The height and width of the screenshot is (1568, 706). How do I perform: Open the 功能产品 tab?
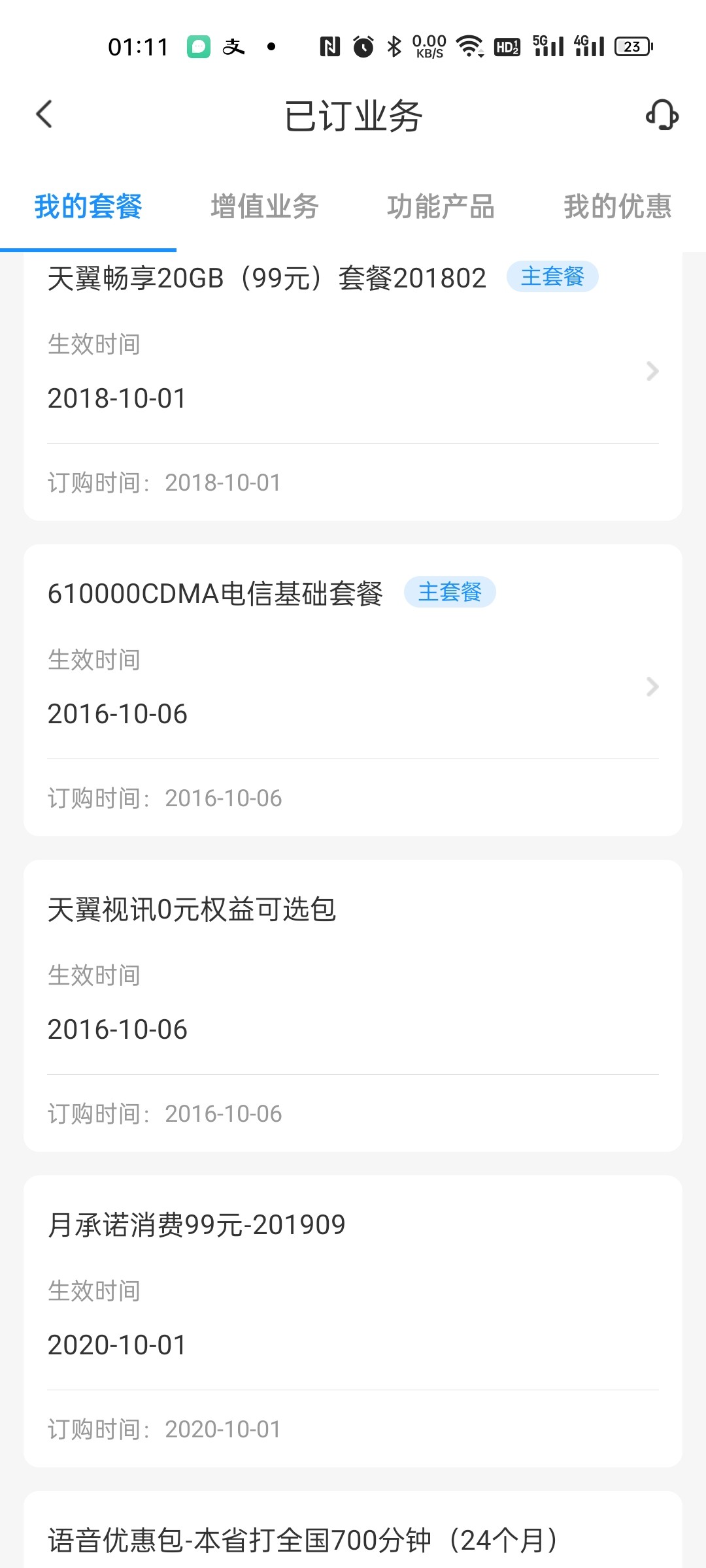(441, 206)
